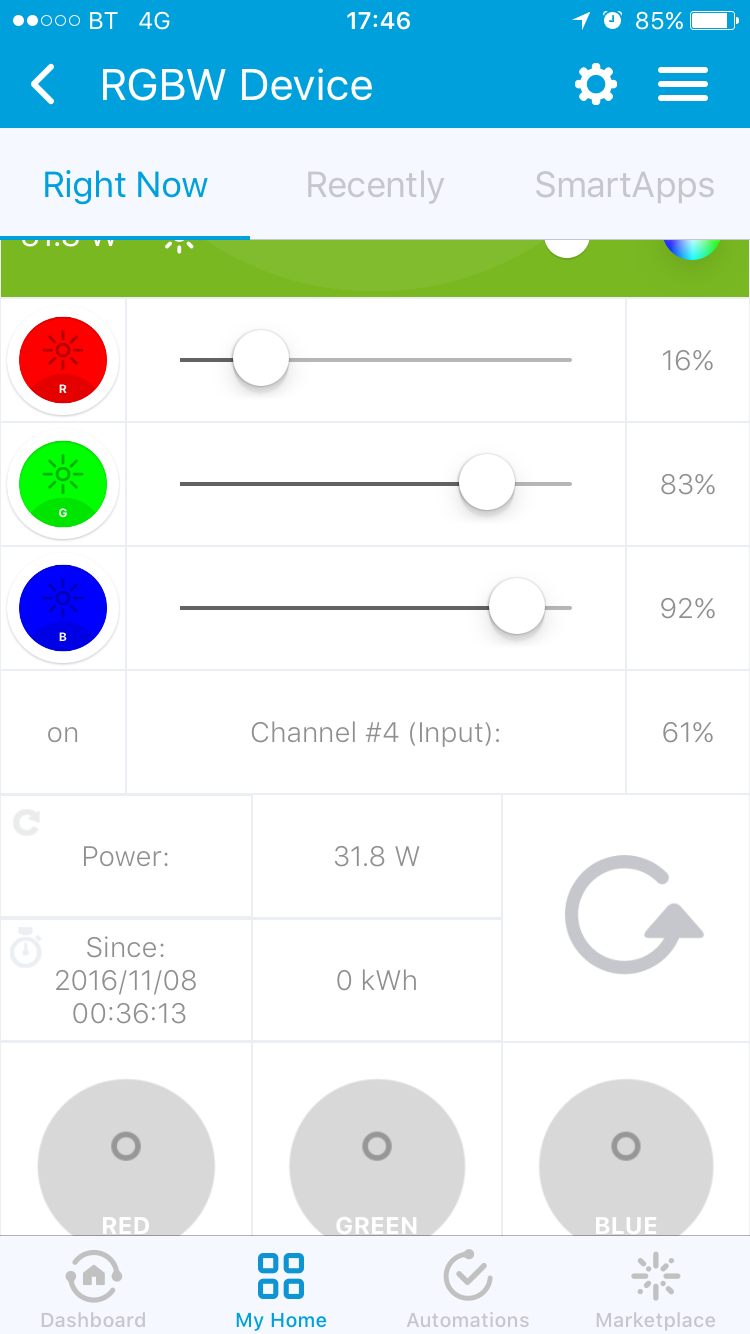Screen dimensions: 750x1334
Task: Select the Right Now tab
Action: click(x=125, y=185)
